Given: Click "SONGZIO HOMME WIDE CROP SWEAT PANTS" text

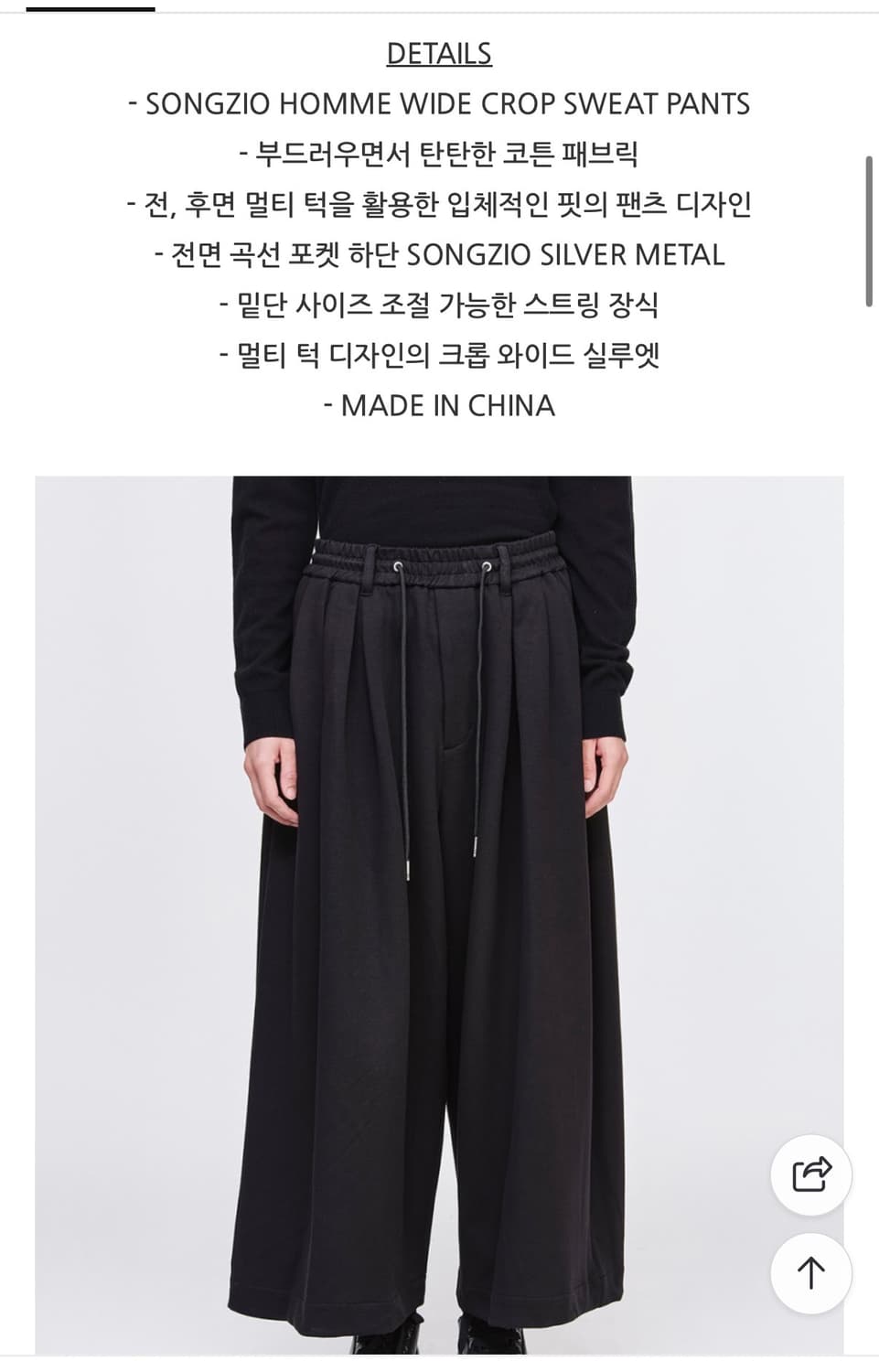Looking at the screenshot, I should (x=439, y=102).
